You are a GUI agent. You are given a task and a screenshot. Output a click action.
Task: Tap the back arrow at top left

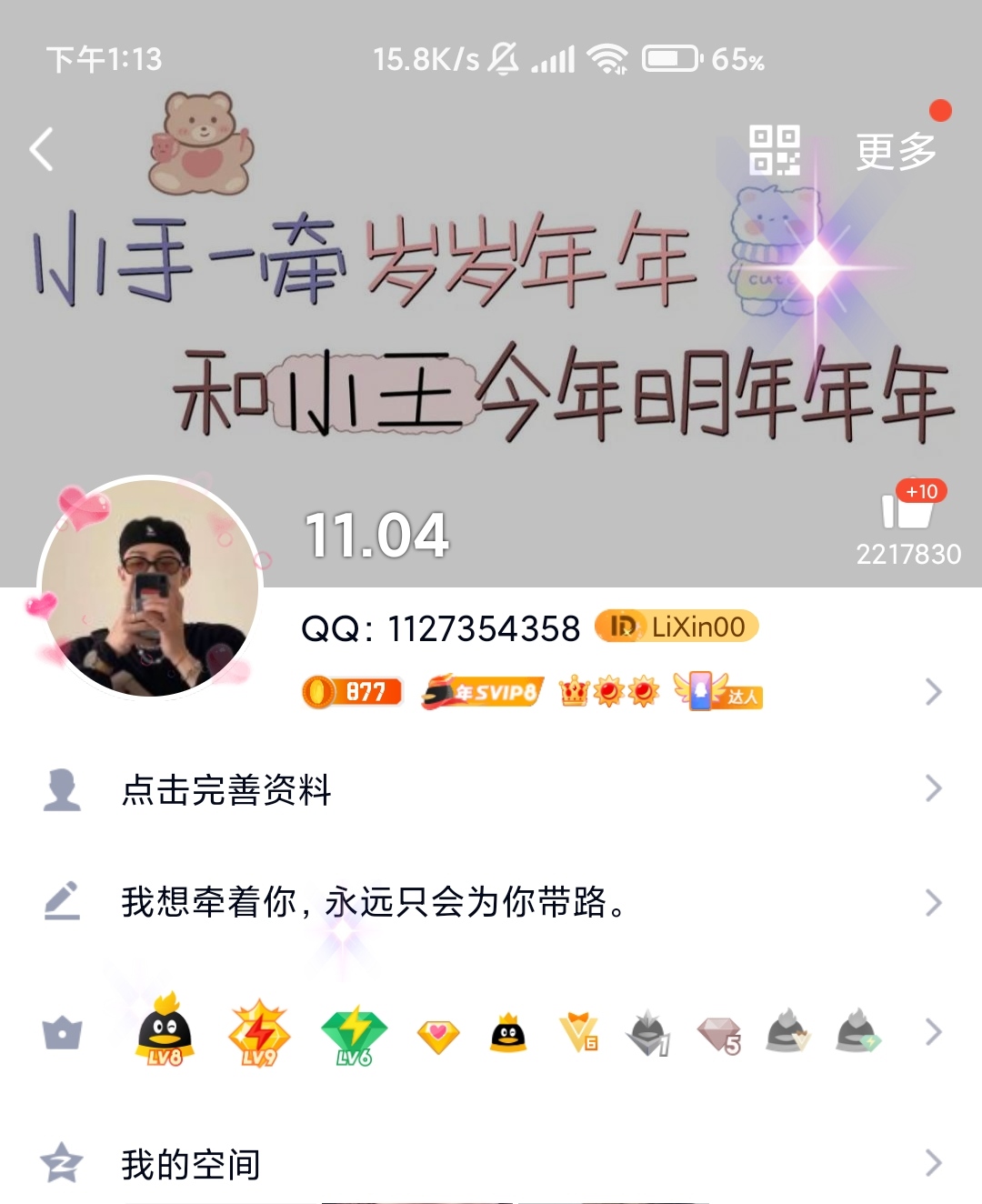pos(40,149)
